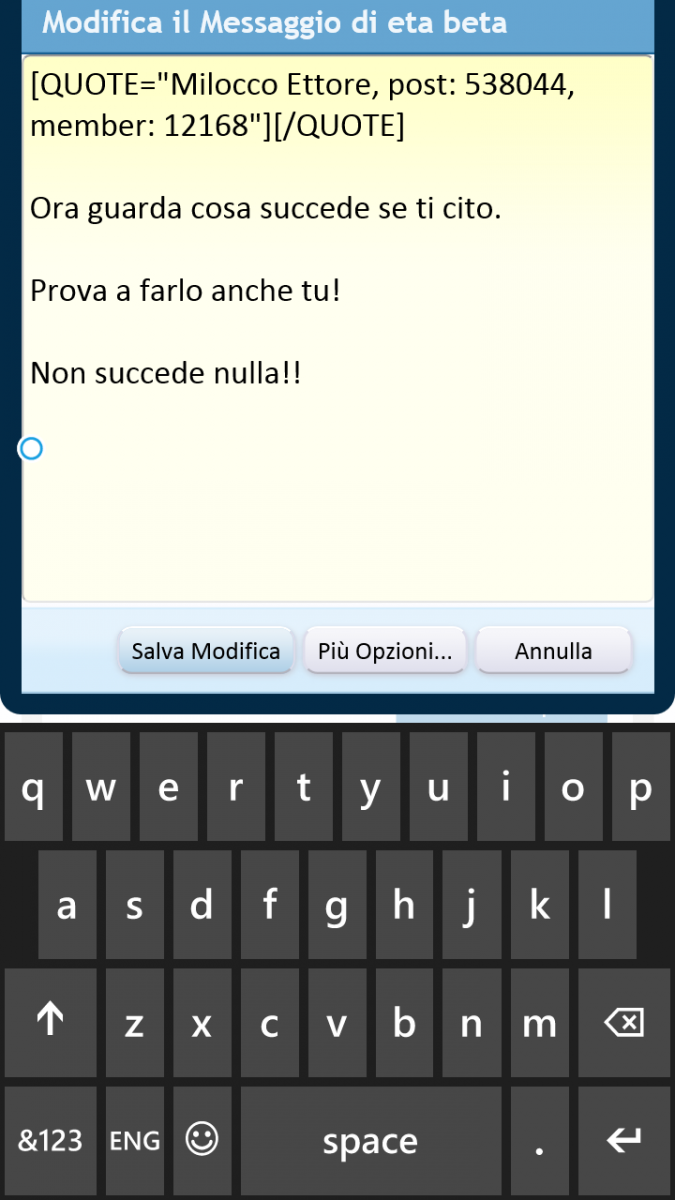Change keyboard language with ENG key

click(135, 1140)
